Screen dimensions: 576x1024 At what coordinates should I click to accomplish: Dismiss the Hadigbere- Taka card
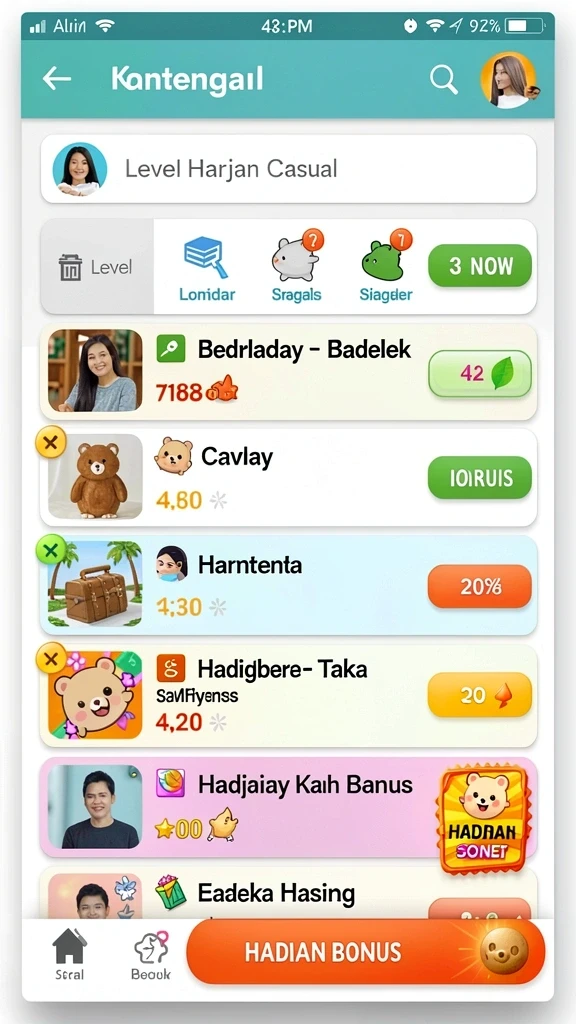point(51,660)
